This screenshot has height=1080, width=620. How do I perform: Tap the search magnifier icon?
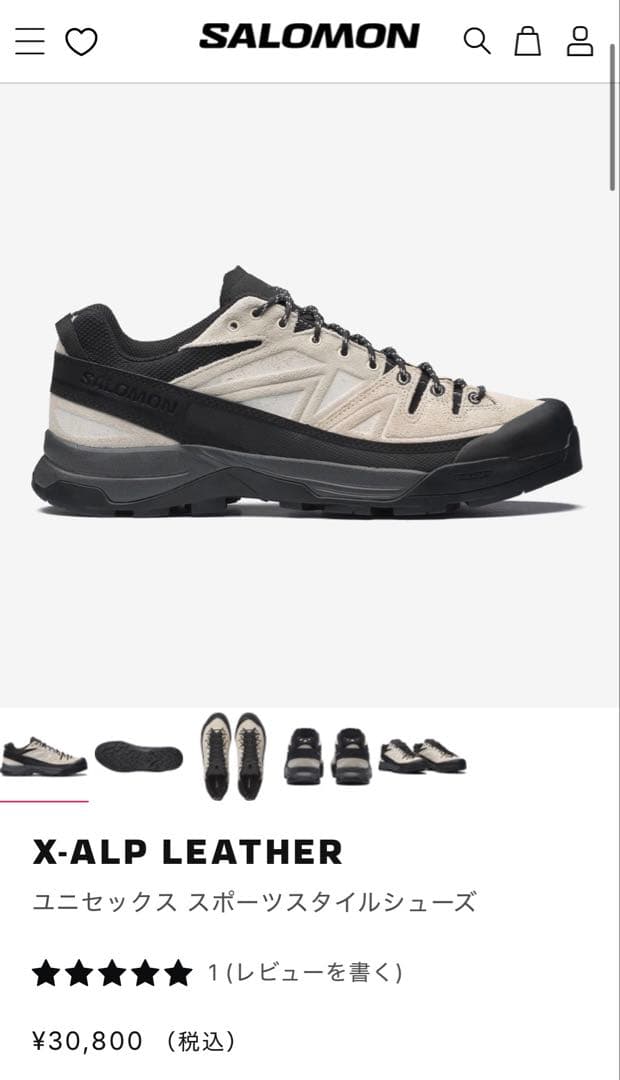coord(477,41)
